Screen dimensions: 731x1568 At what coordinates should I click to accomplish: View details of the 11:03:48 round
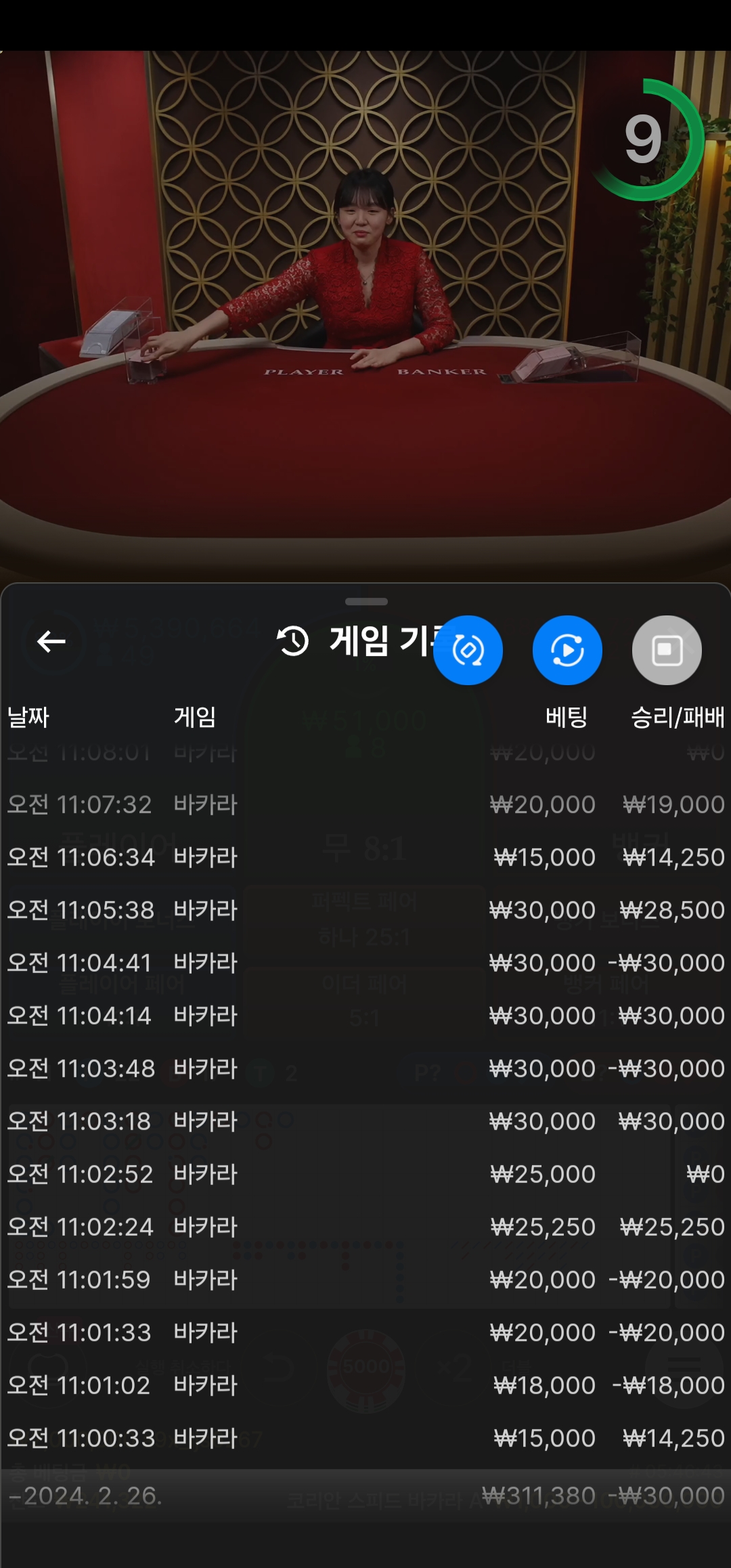coord(365,1068)
